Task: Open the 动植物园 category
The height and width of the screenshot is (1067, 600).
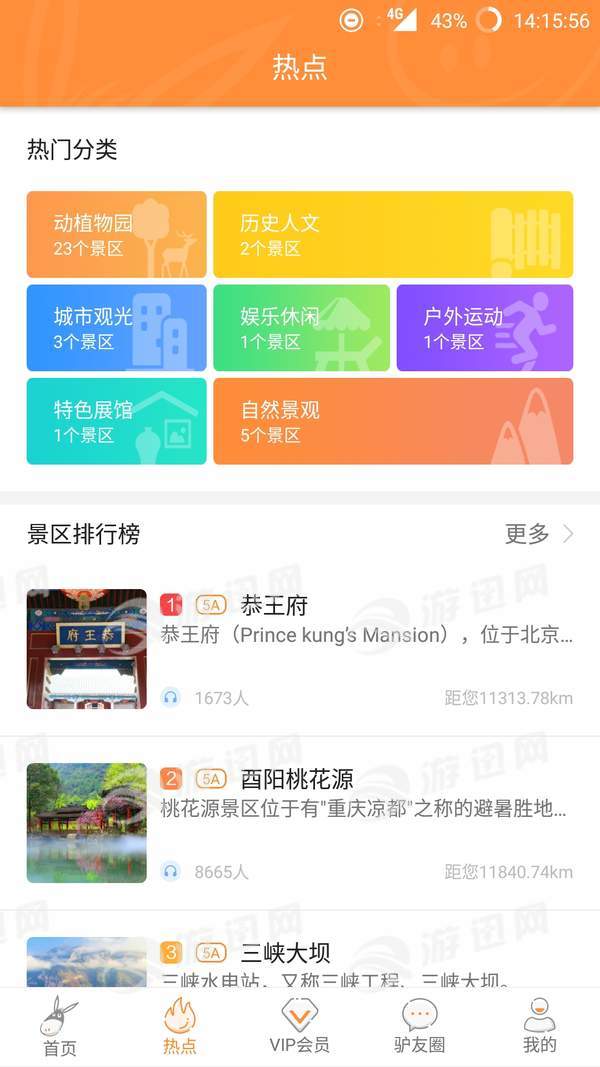Action: coord(116,234)
